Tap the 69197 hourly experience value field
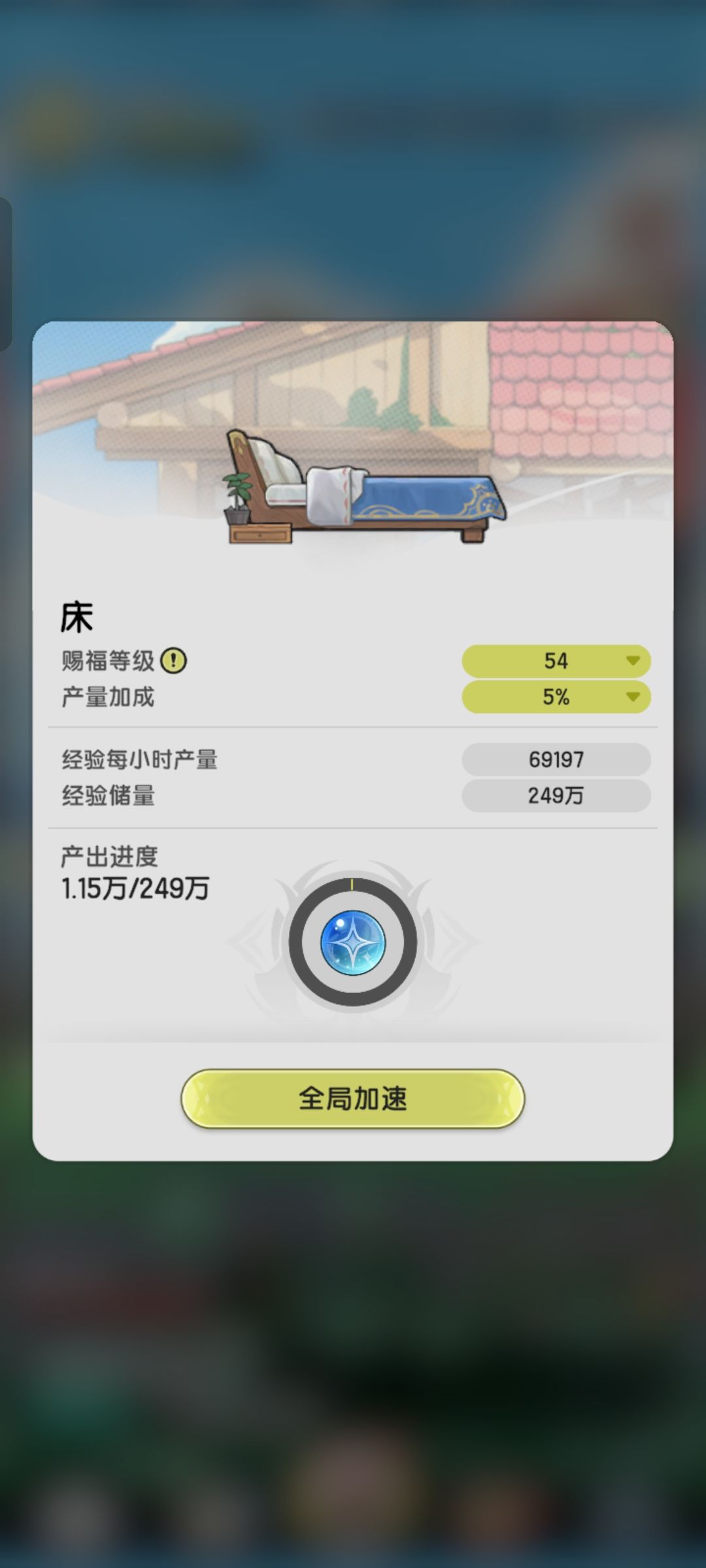 [x=556, y=759]
